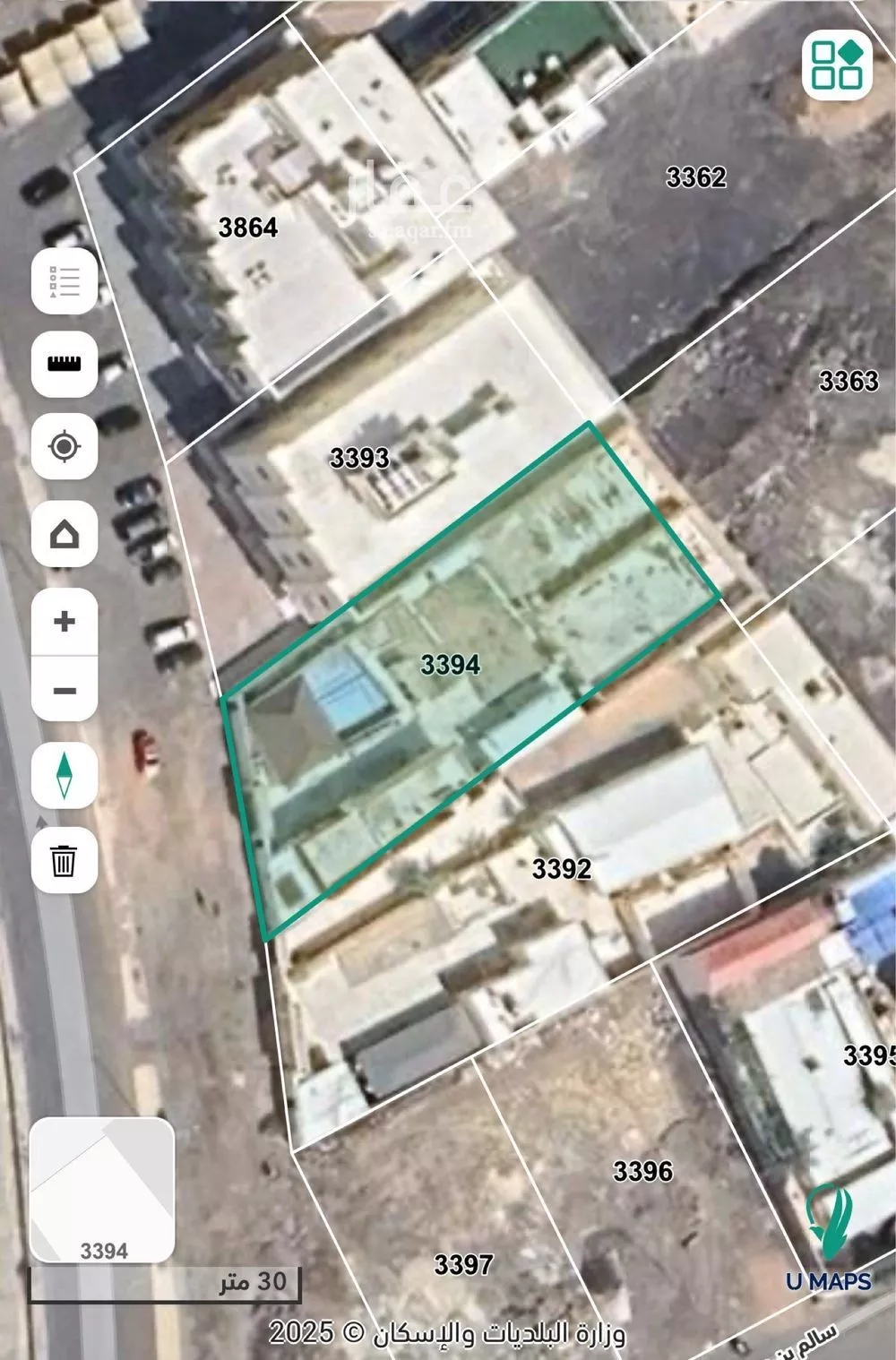The image size is (896, 1360).
Task: Zoom in with the plus button
Action: click(65, 621)
